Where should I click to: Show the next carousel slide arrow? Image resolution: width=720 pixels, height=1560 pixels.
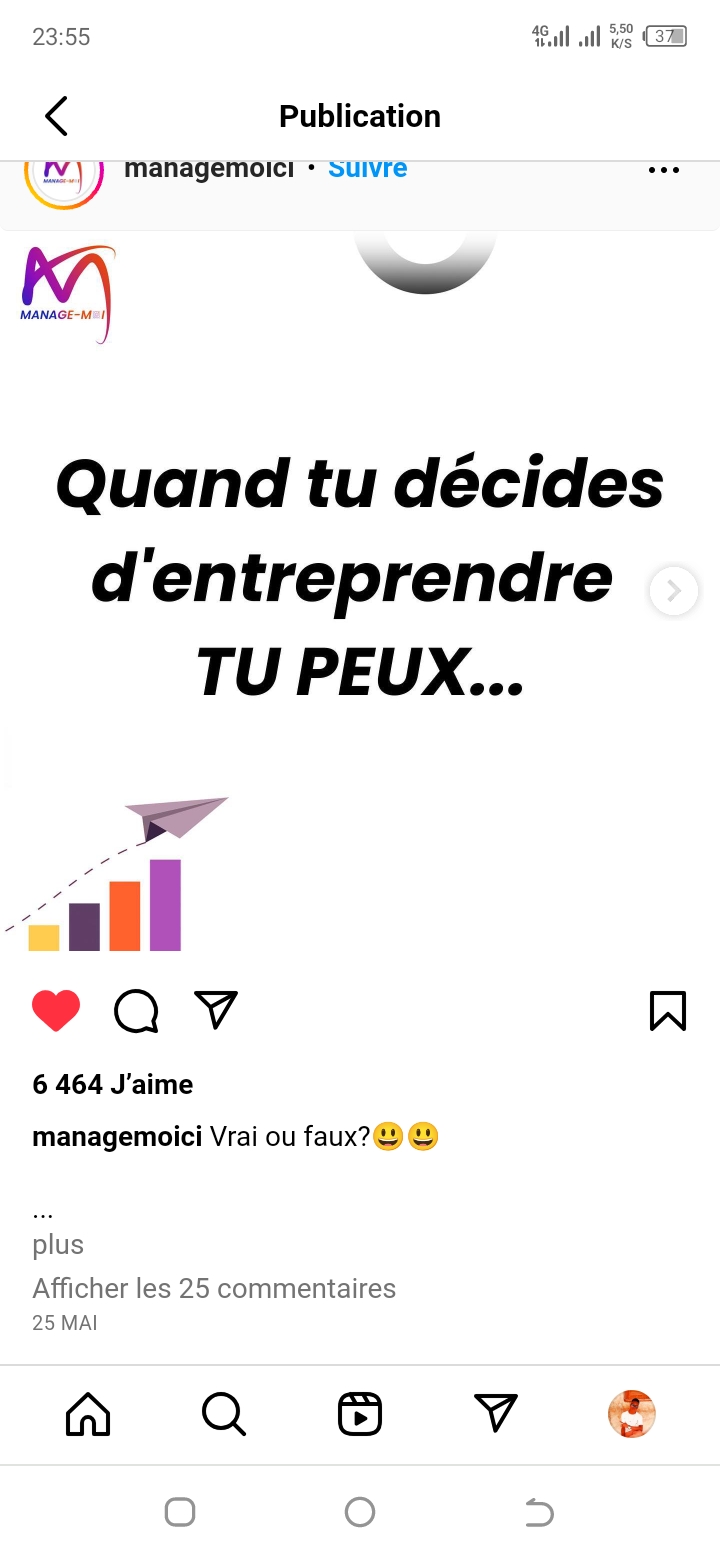coord(674,591)
